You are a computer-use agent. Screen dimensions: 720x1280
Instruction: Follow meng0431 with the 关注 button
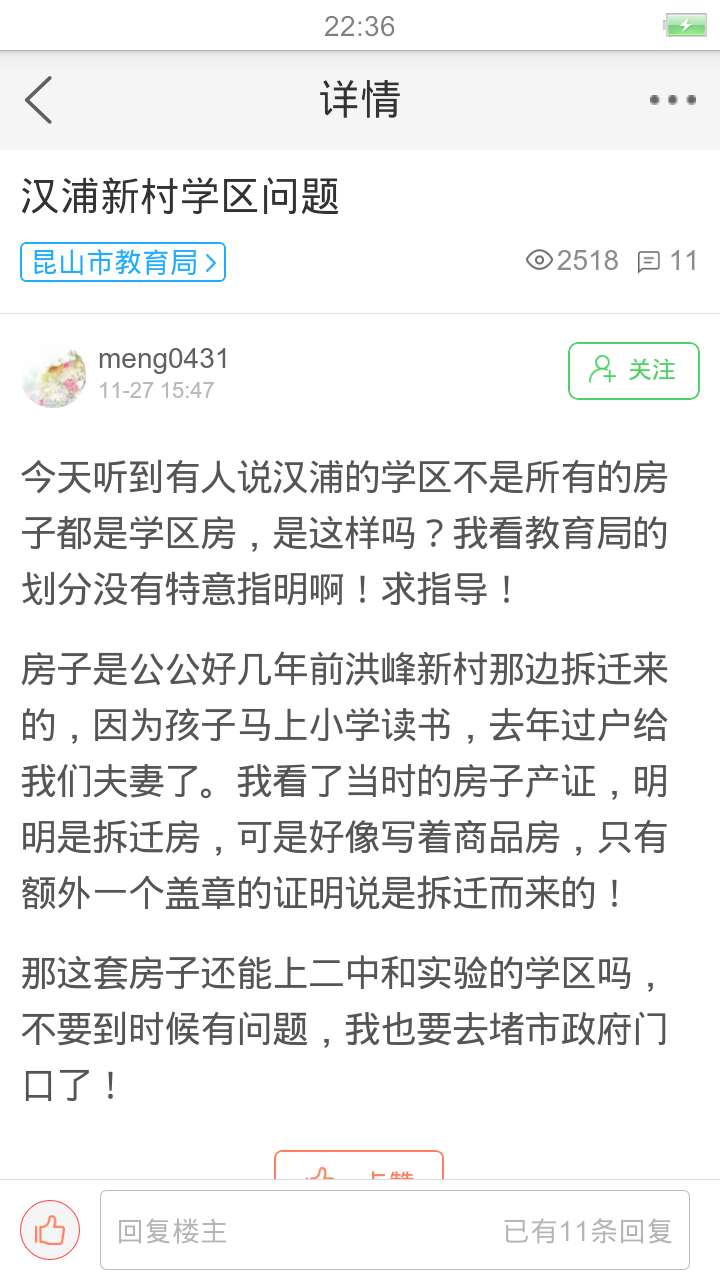pyautogui.click(x=634, y=371)
